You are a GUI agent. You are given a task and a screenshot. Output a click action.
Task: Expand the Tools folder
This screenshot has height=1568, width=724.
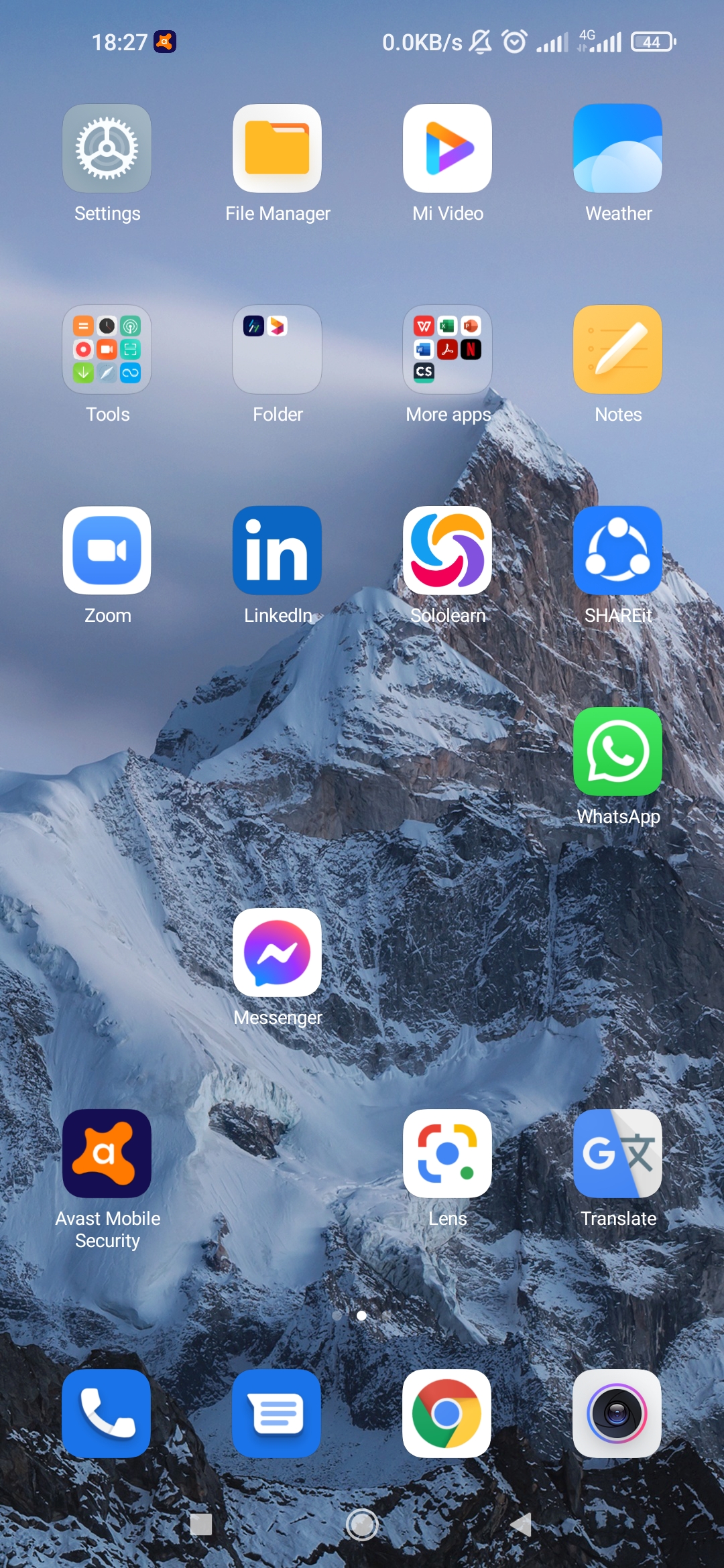click(x=107, y=350)
